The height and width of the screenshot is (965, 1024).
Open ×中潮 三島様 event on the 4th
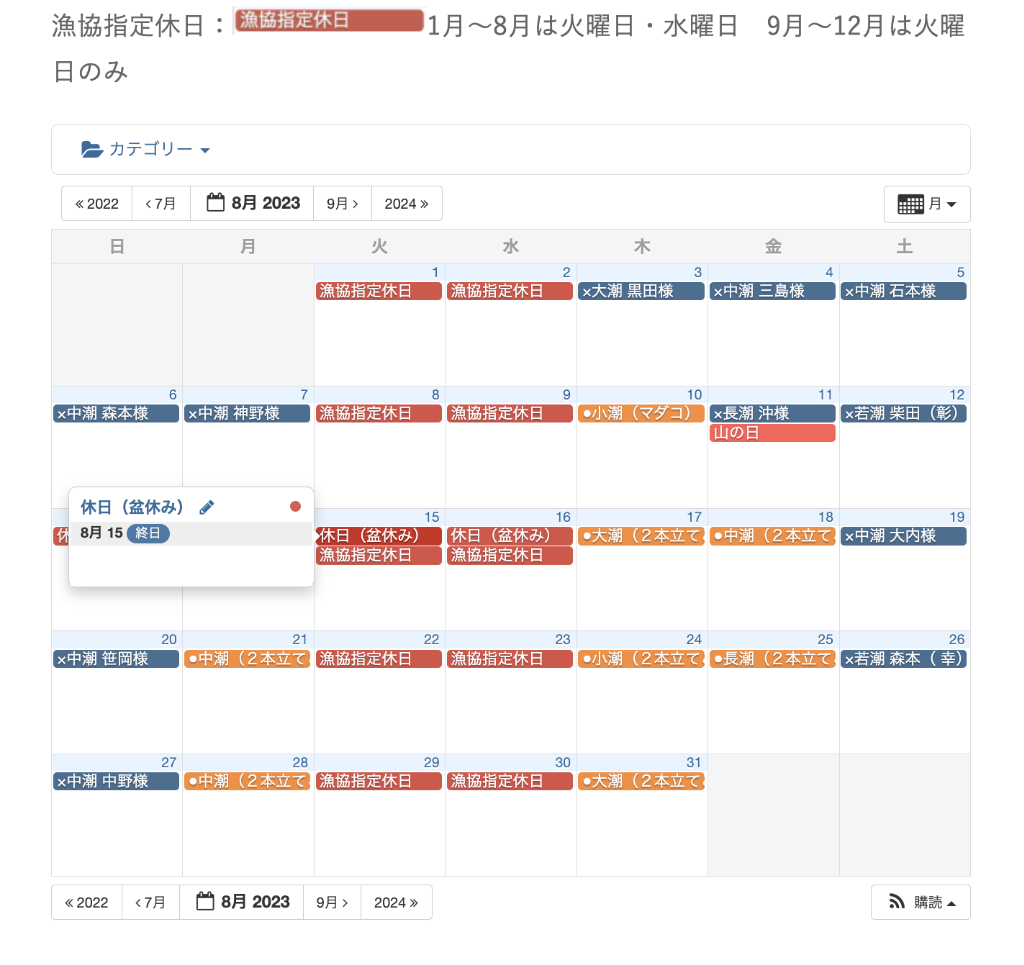pos(772,291)
